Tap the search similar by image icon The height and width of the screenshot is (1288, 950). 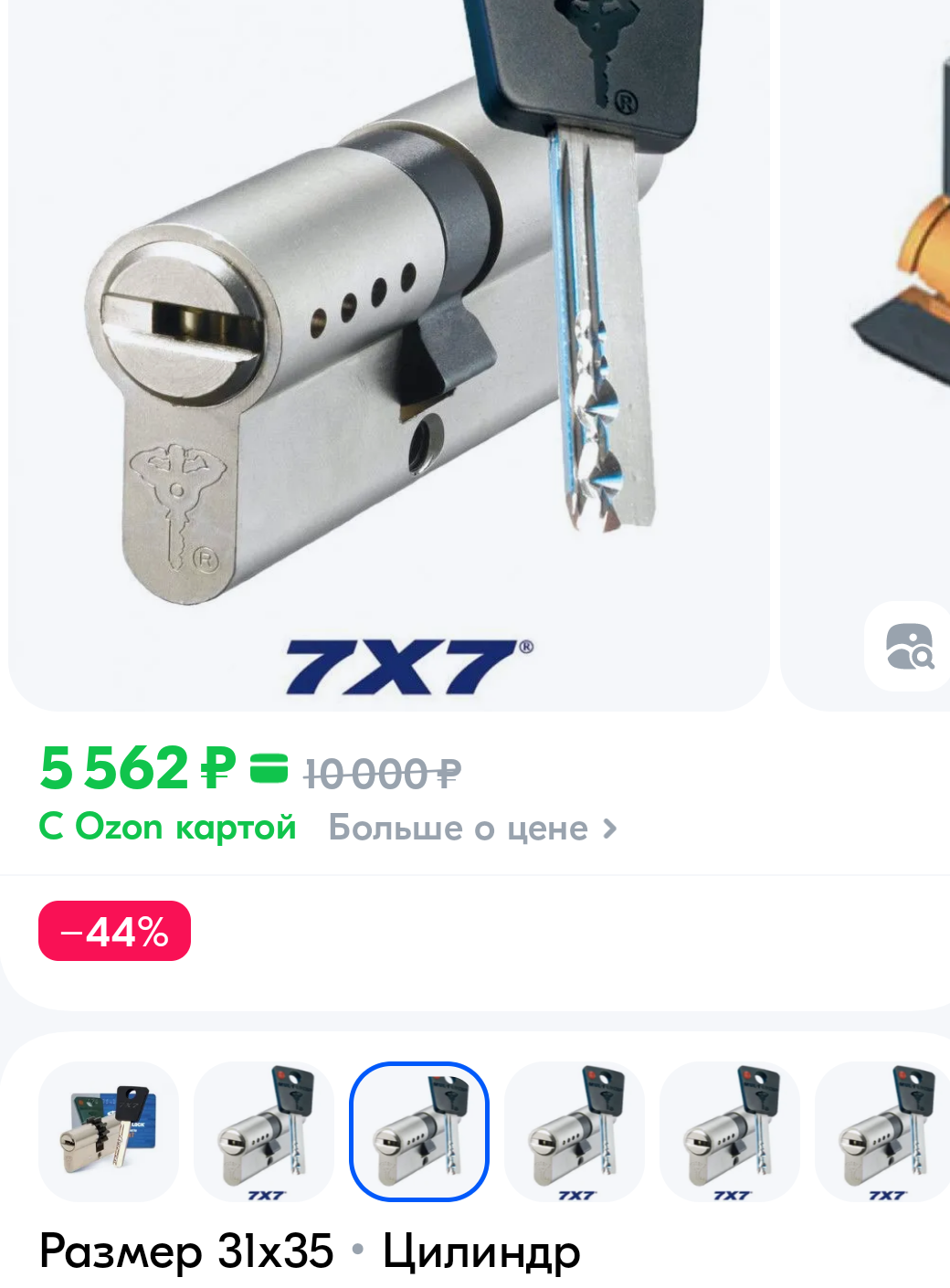[x=908, y=646]
